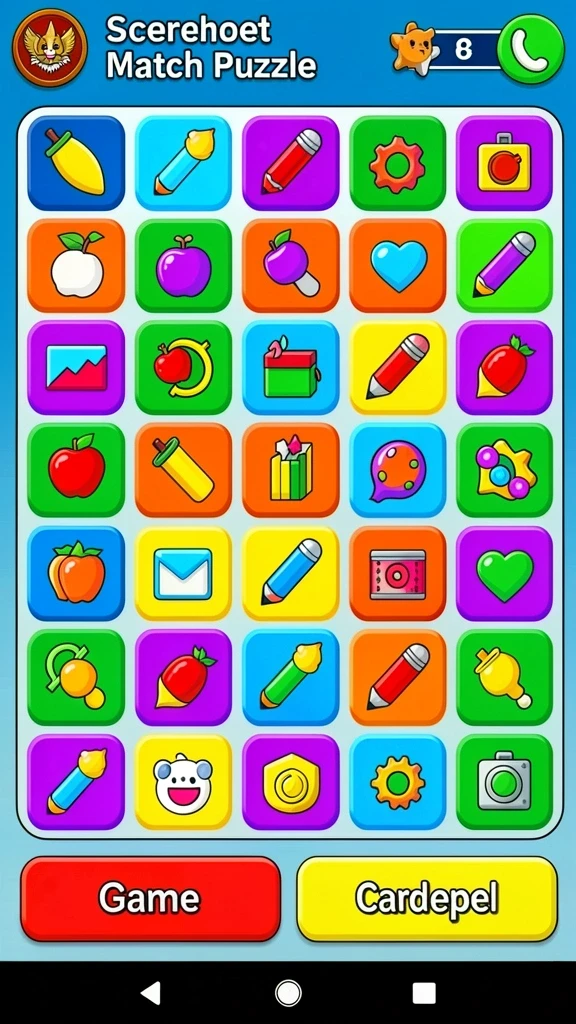Select the white apple tile
This screenshot has height=1024, width=576.
(76, 265)
